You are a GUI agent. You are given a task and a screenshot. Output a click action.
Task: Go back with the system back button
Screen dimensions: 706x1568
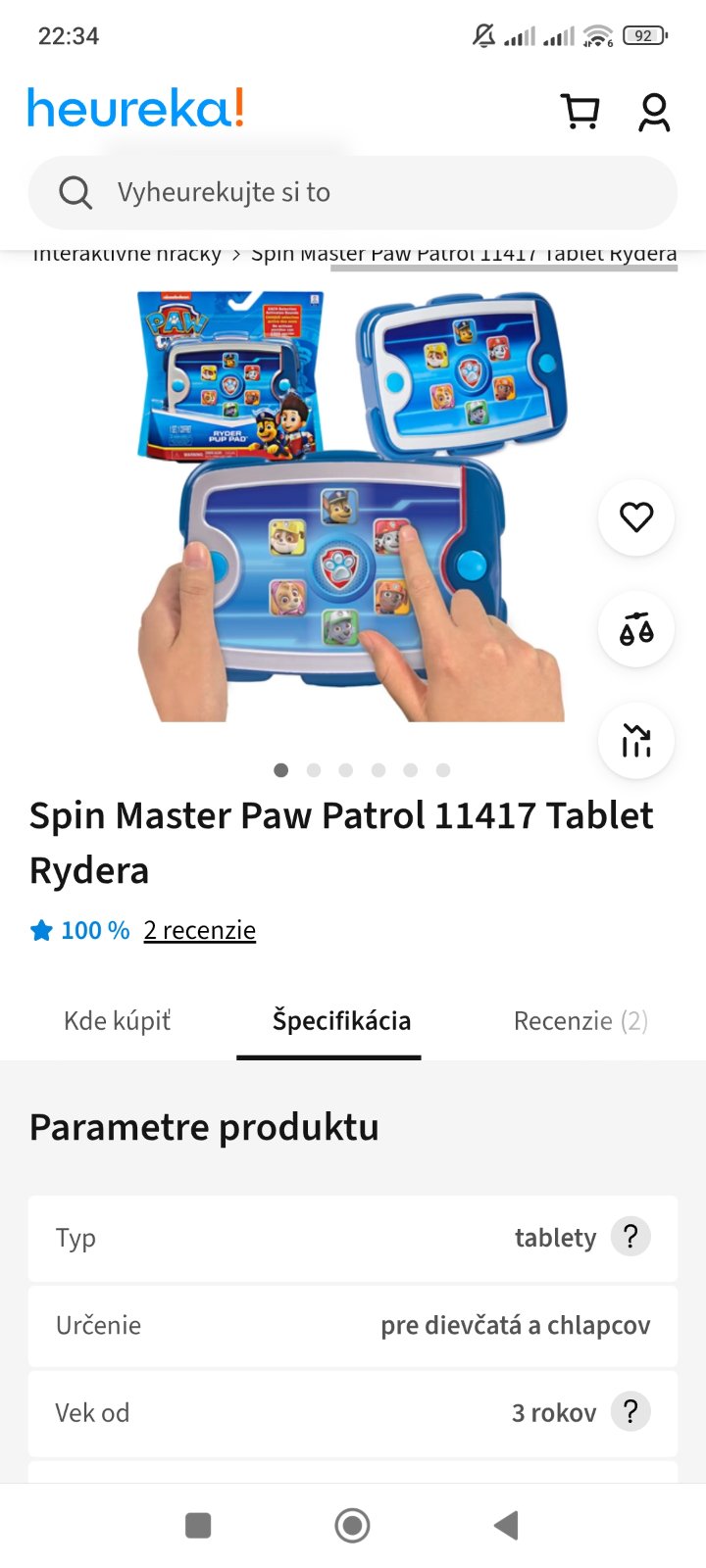(x=506, y=1525)
